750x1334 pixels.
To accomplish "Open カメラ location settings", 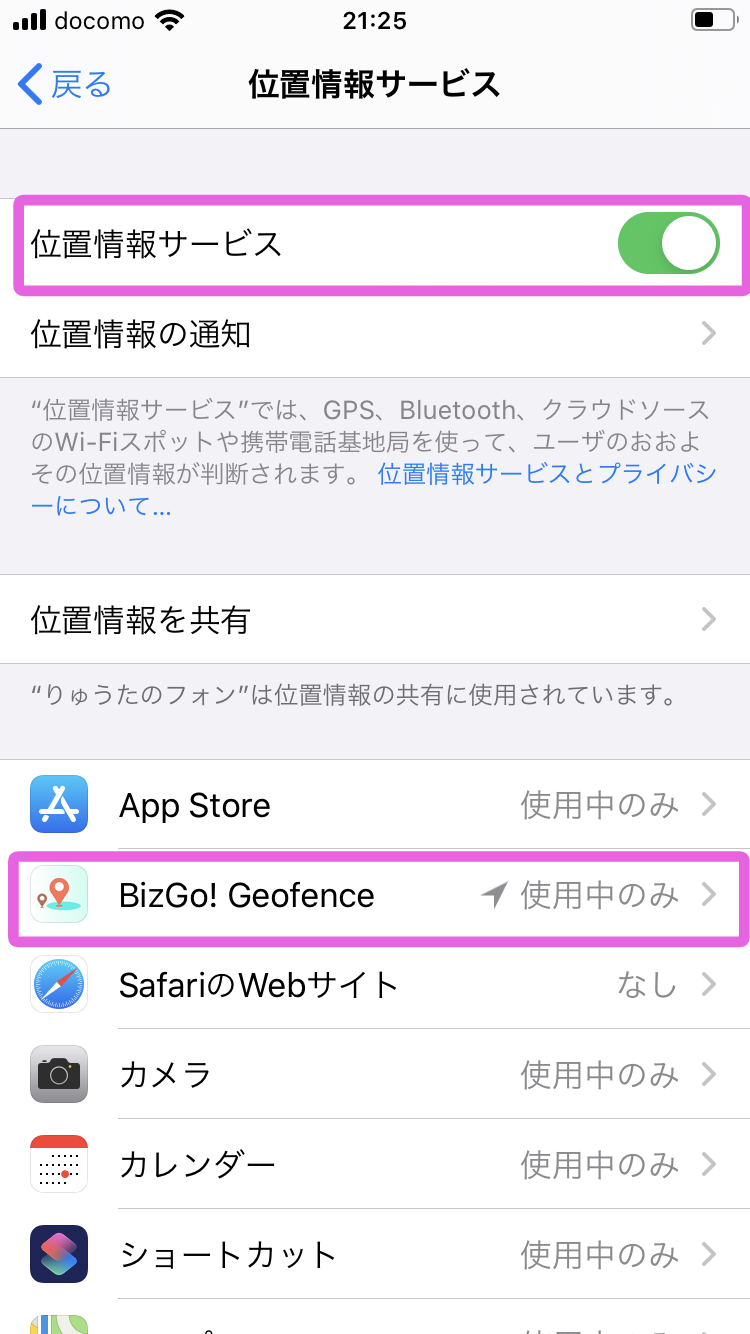I will coord(375,1075).
